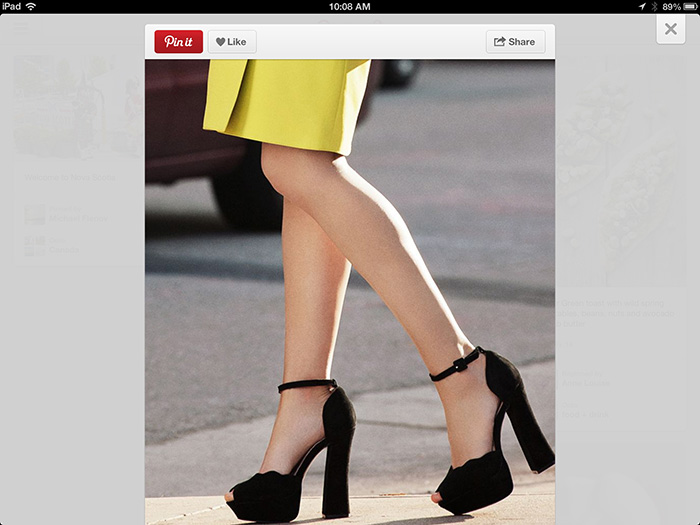Image resolution: width=700 pixels, height=525 pixels.
Task: Open the pinned shoe photo
Action: (x=349, y=290)
